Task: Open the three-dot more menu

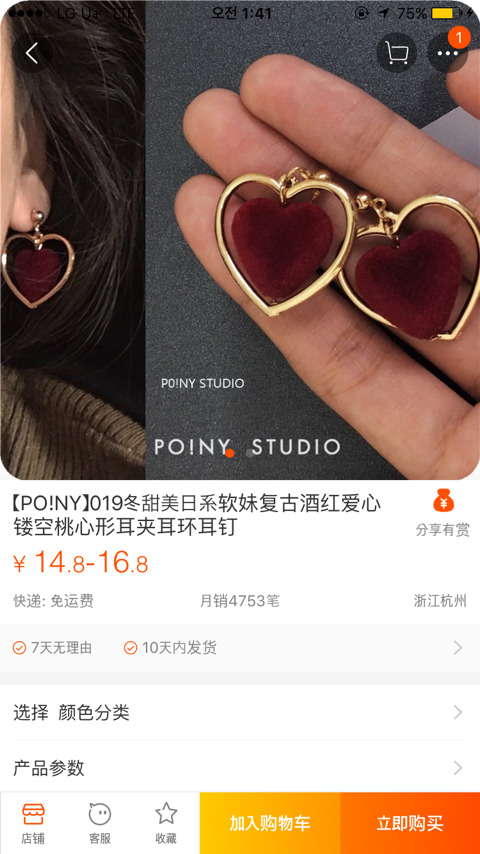Action: 448,53
